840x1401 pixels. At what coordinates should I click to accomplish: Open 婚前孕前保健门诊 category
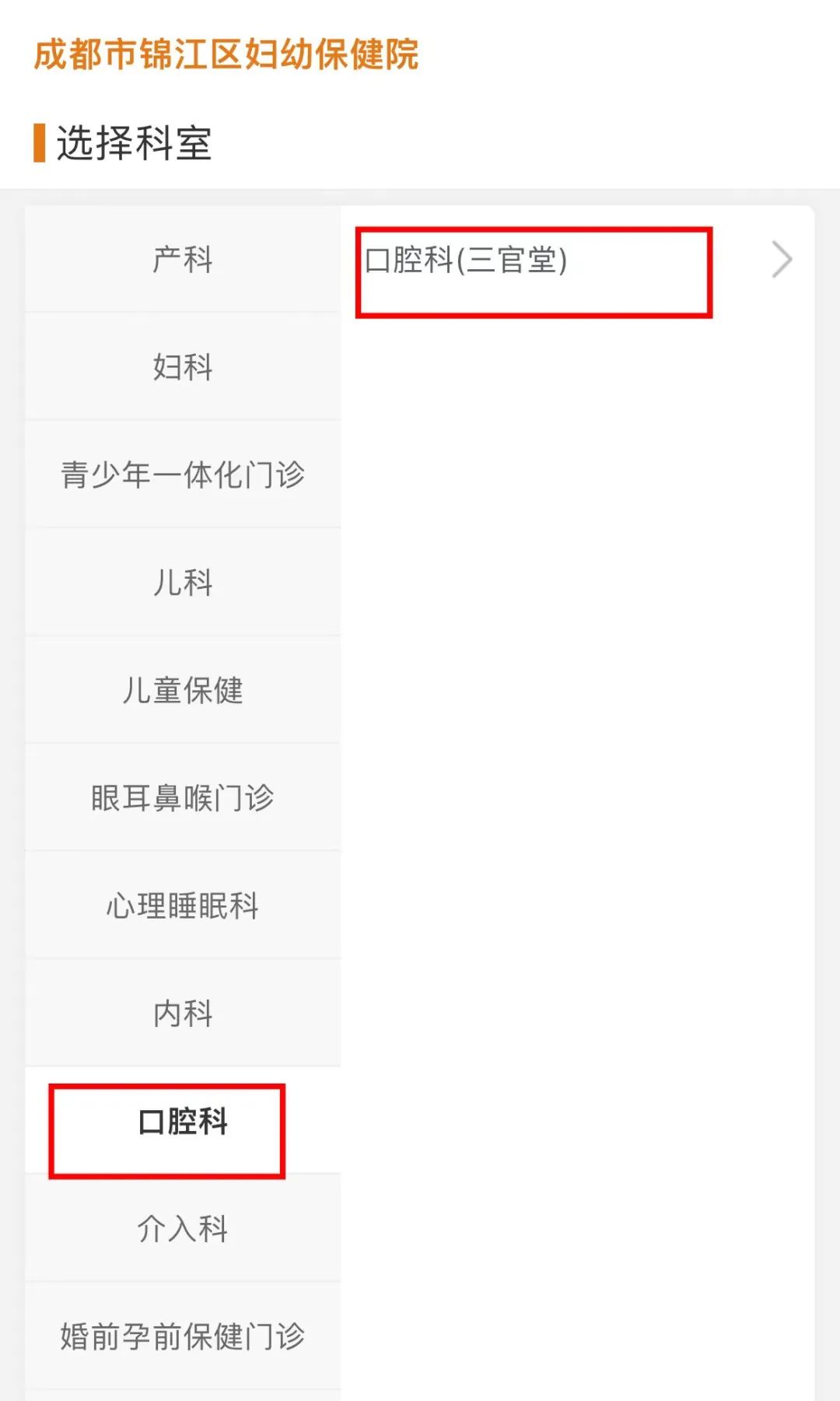[183, 1336]
